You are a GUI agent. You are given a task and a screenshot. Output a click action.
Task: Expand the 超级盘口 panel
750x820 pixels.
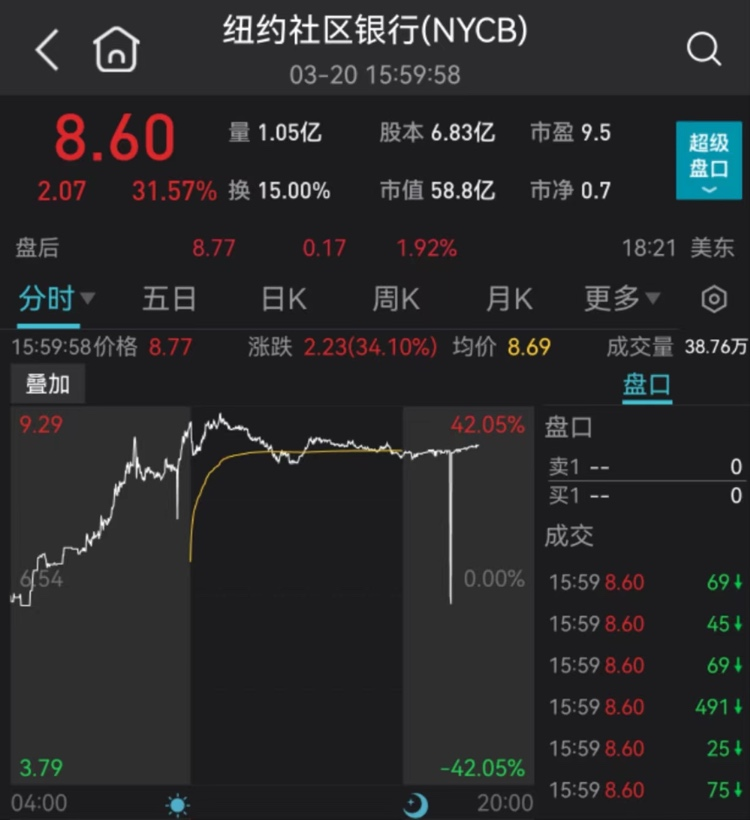[708, 161]
